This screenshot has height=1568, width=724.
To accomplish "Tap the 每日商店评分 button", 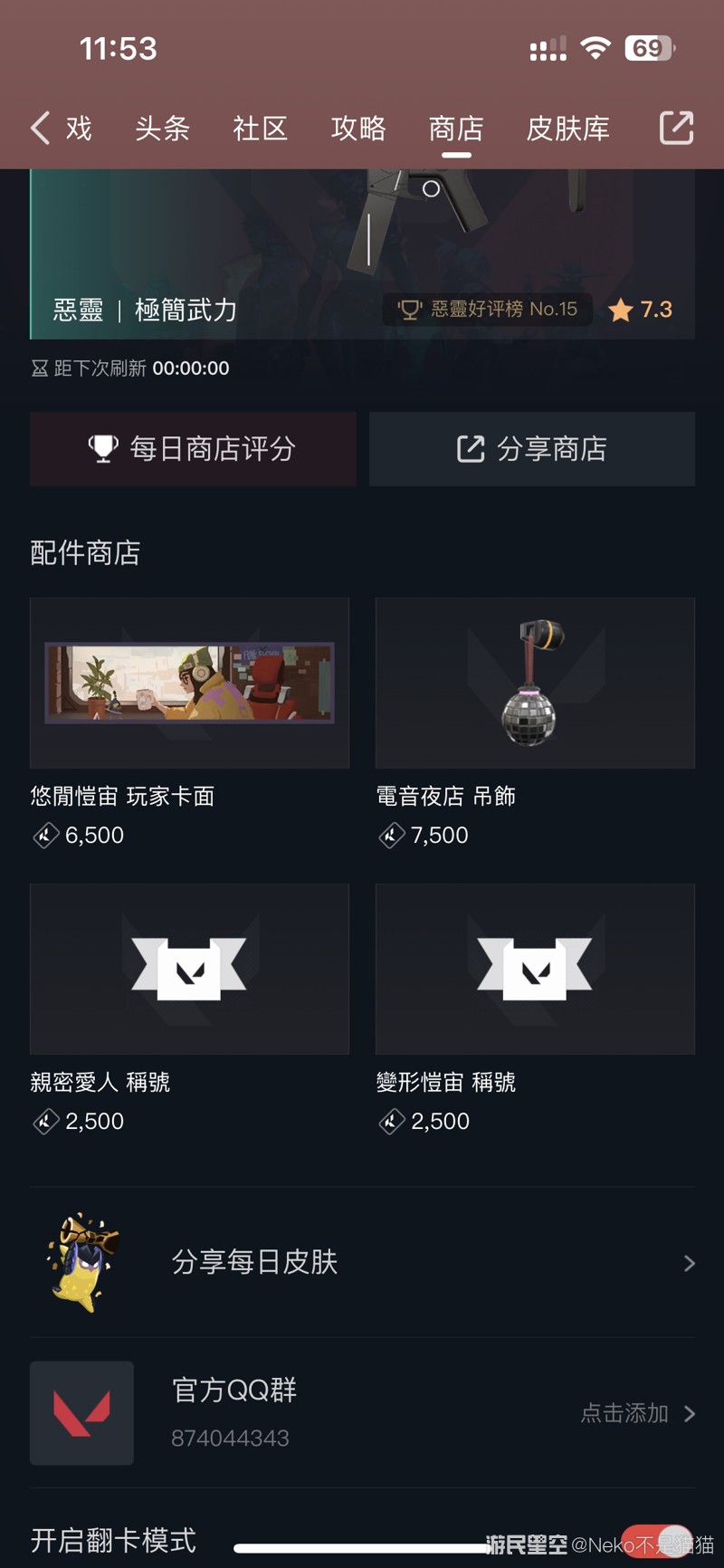I will pyautogui.click(x=193, y=449).
